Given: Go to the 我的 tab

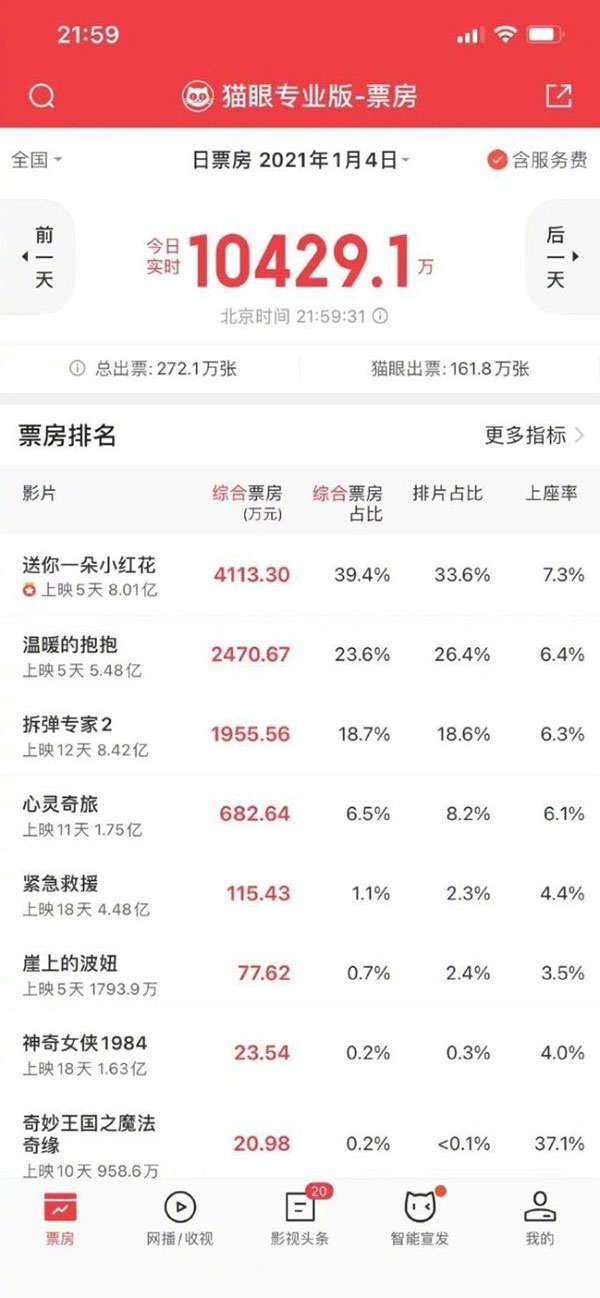Looking at the screenshot, I should click(540, 1218).
